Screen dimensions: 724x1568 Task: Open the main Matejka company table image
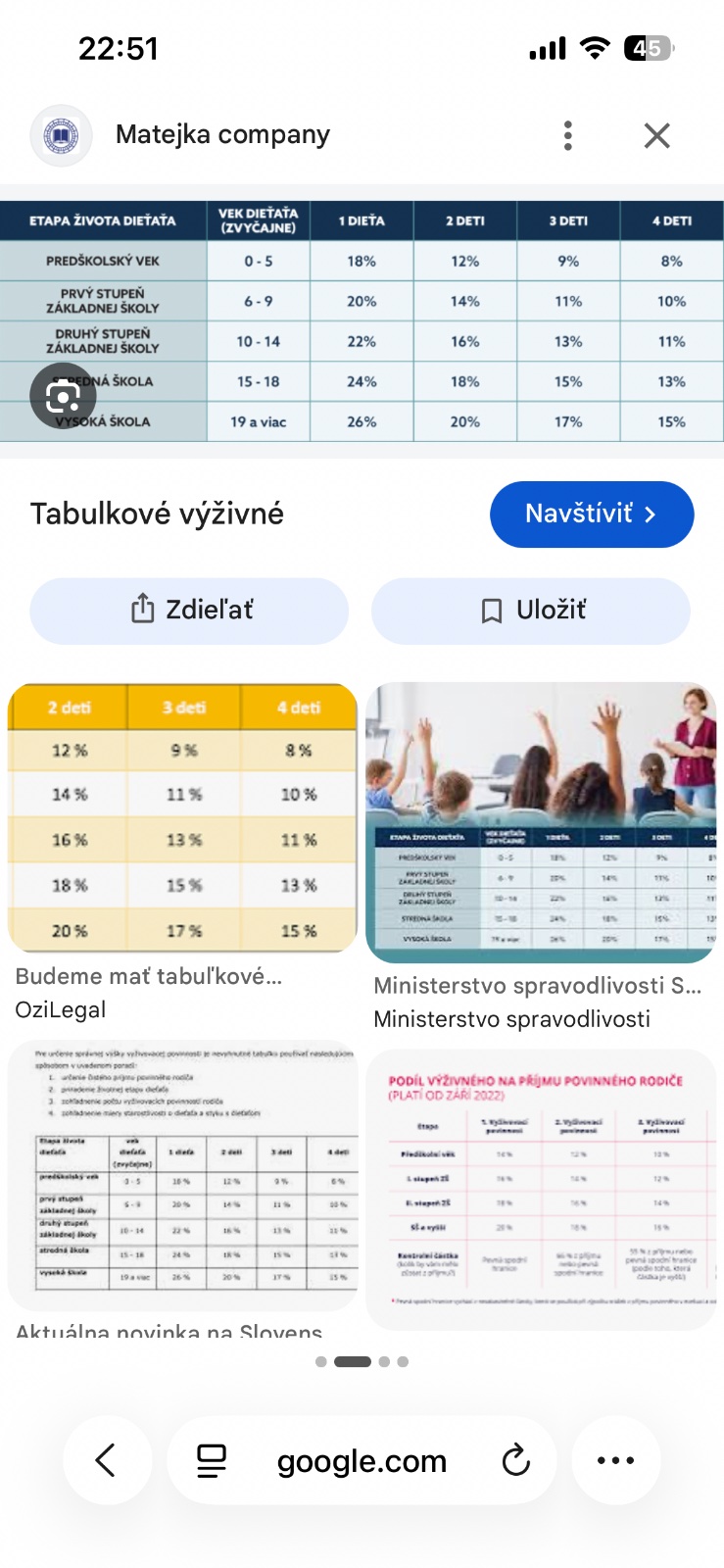(x=362, y=321)
